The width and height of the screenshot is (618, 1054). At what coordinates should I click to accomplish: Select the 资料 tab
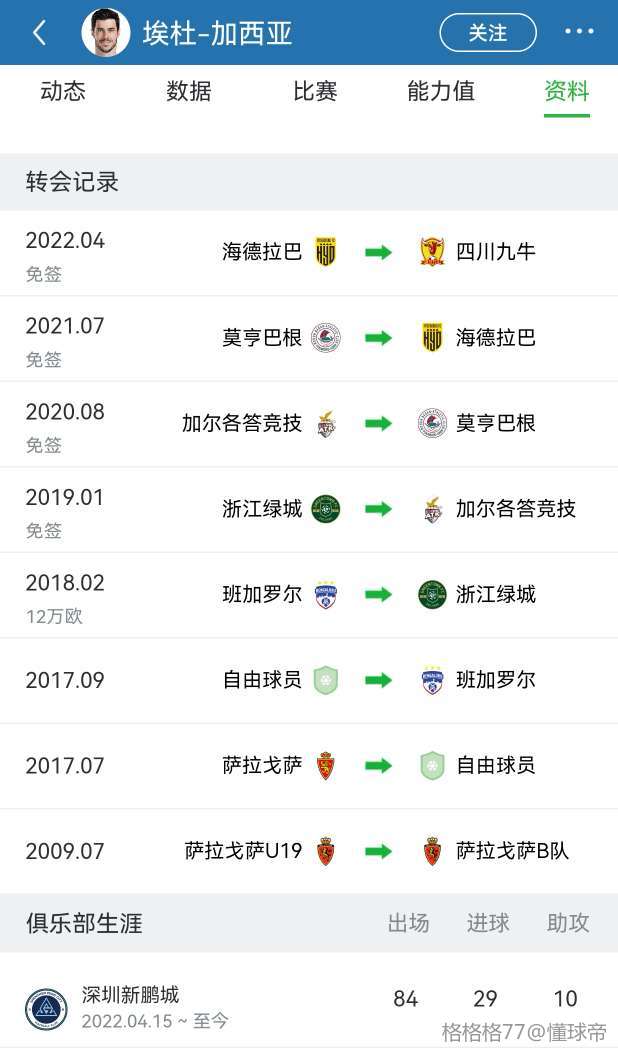tap(567, 91)
